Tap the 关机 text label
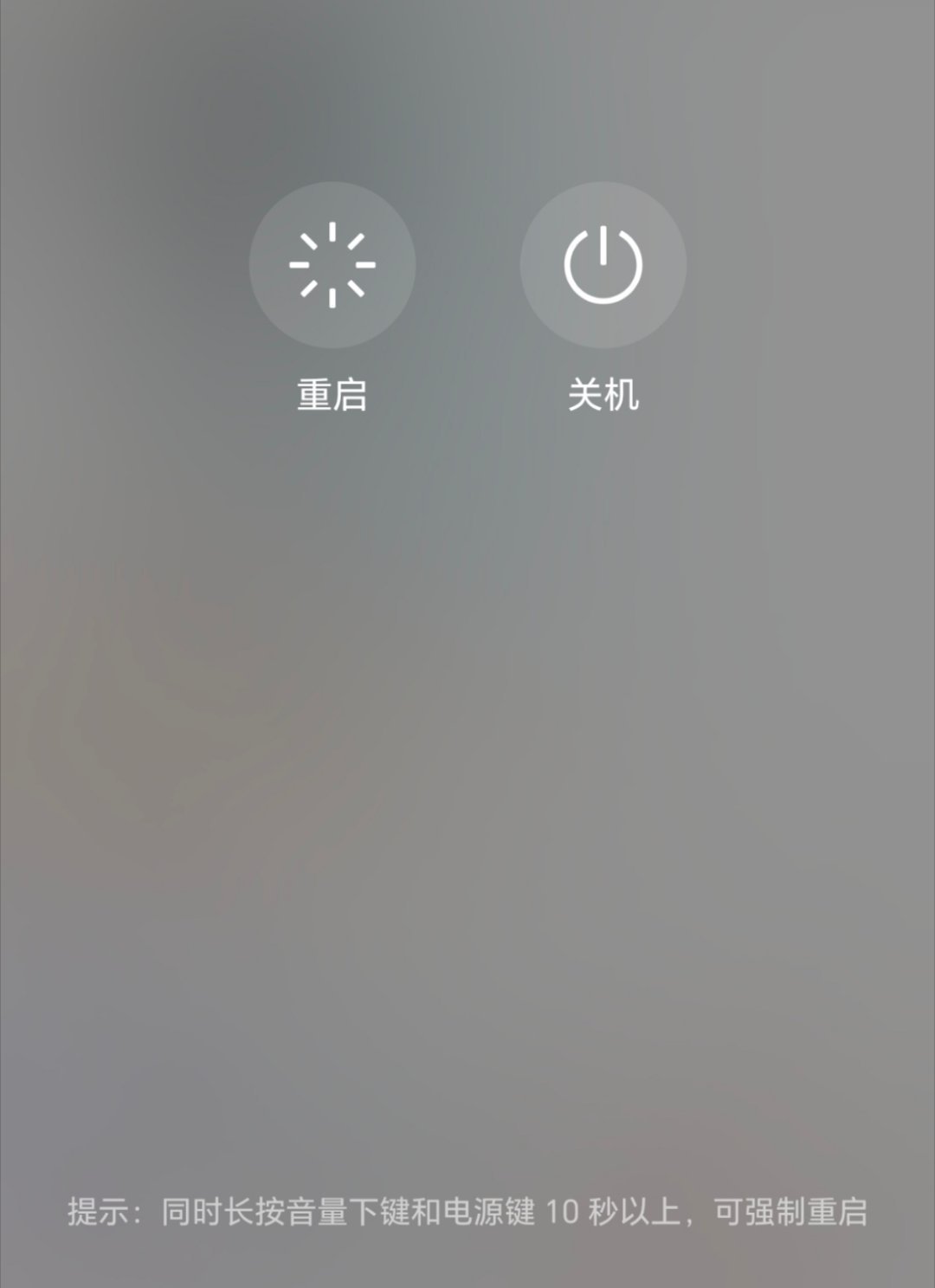 (603, 394)
